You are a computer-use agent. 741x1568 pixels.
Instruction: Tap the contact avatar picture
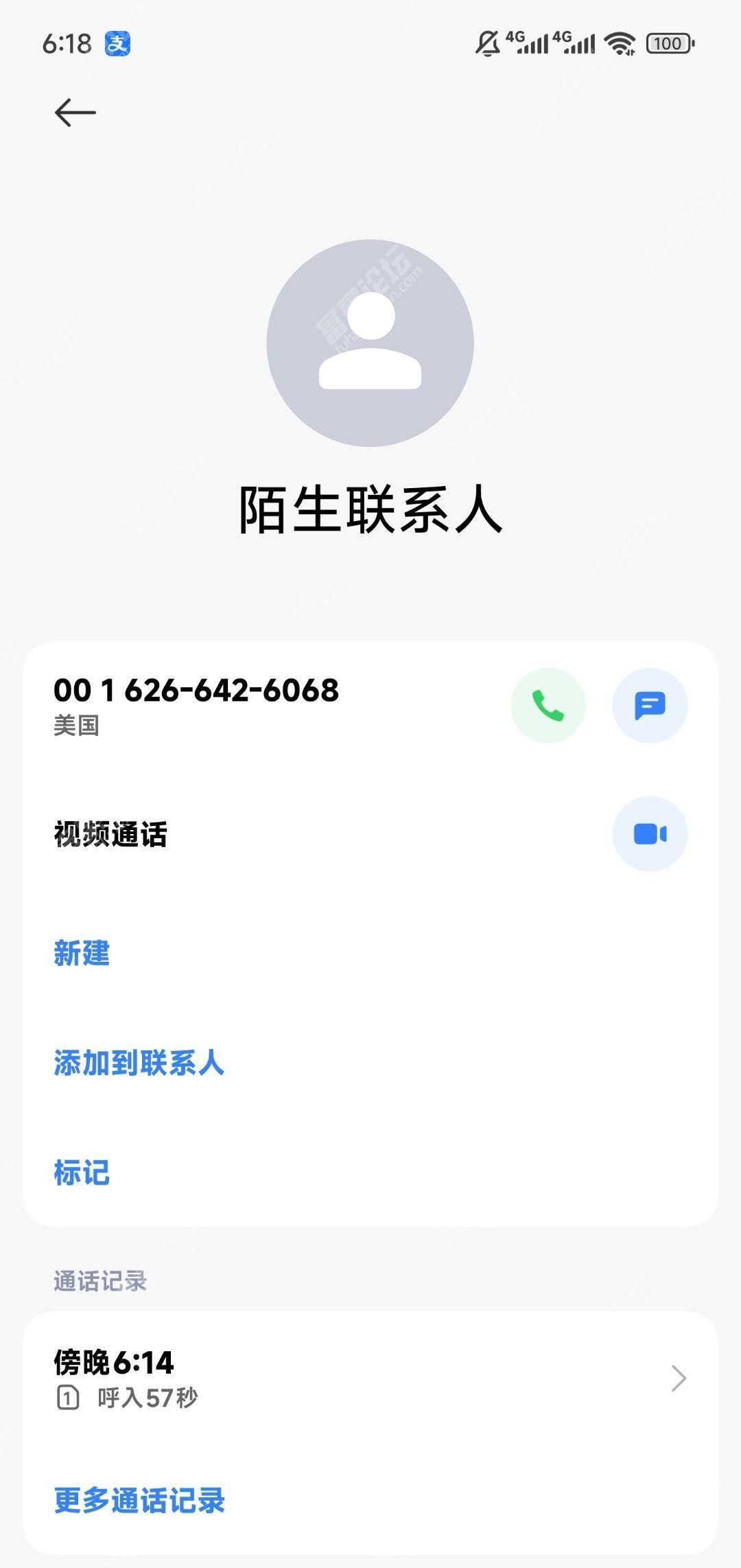(x=370, y=343)
